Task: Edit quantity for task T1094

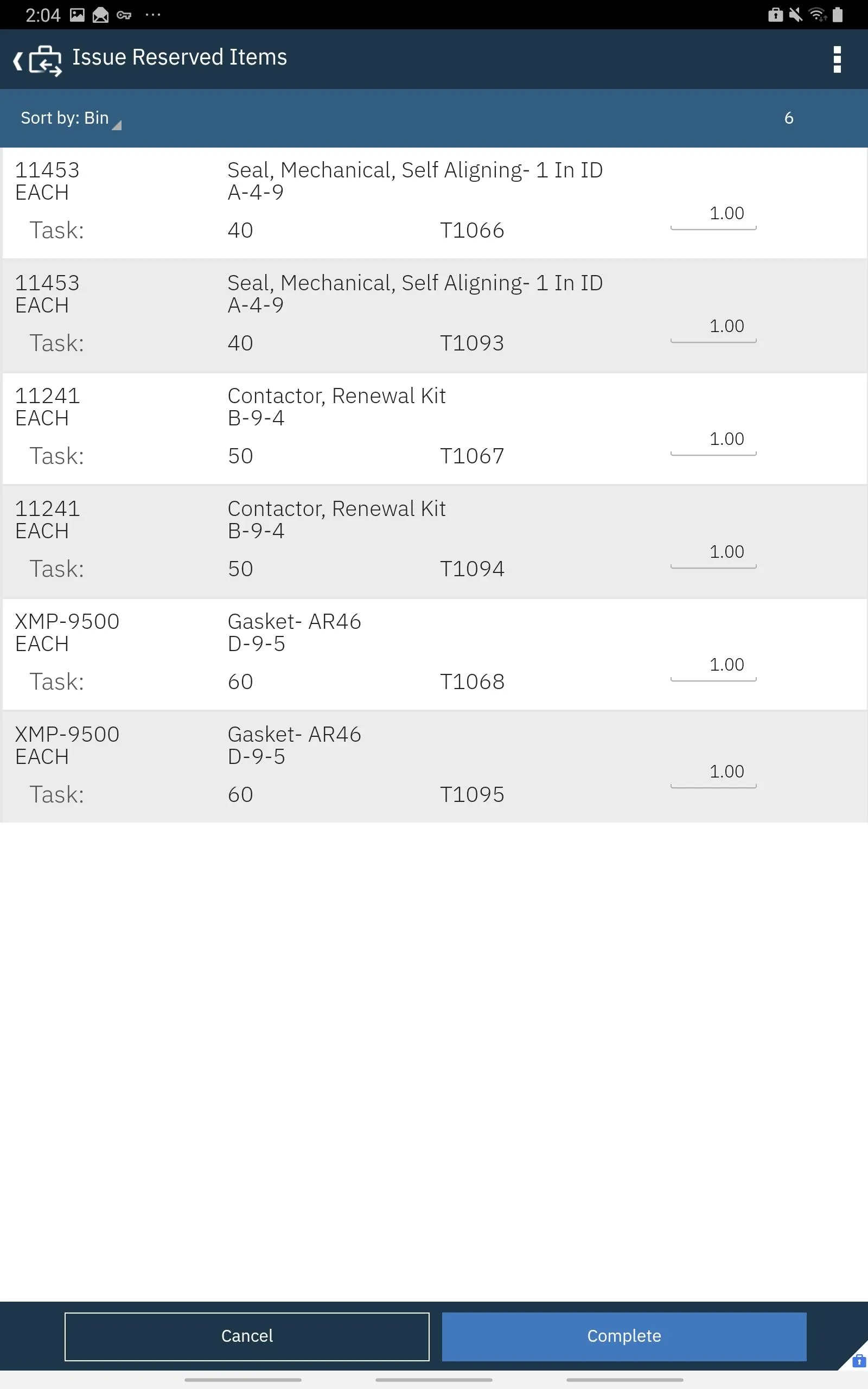Action: coord(713,553)
